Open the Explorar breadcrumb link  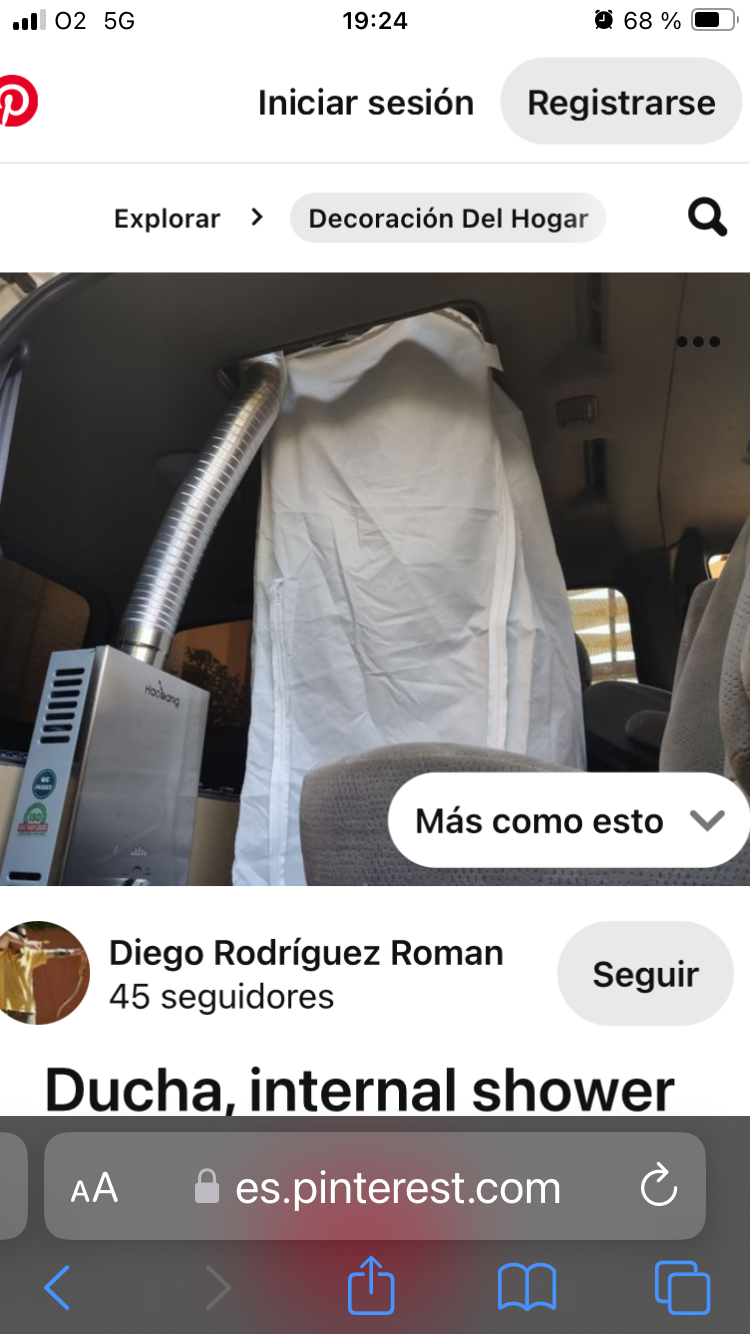[167, 219]
